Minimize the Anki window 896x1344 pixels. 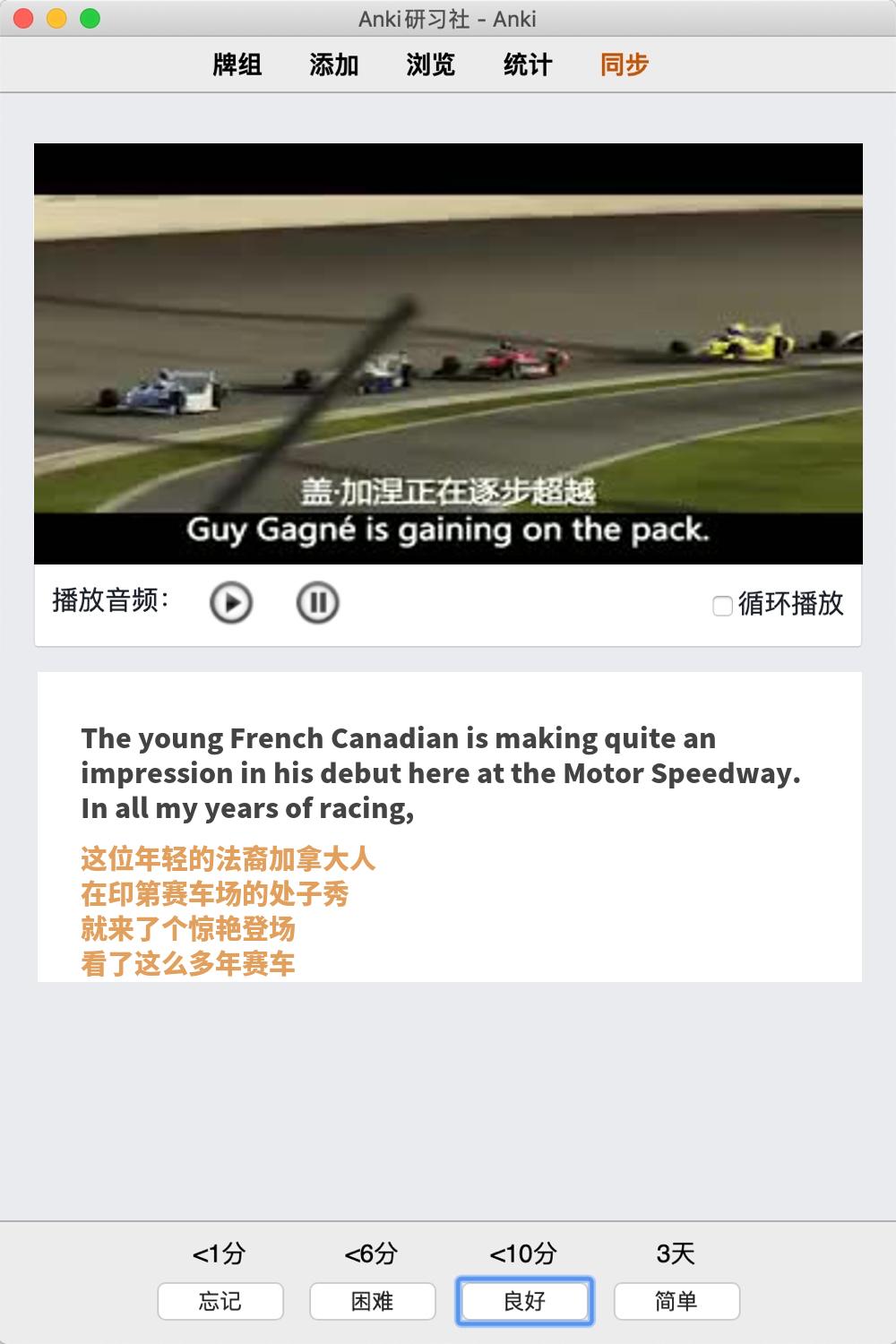[x=56, y=19]
